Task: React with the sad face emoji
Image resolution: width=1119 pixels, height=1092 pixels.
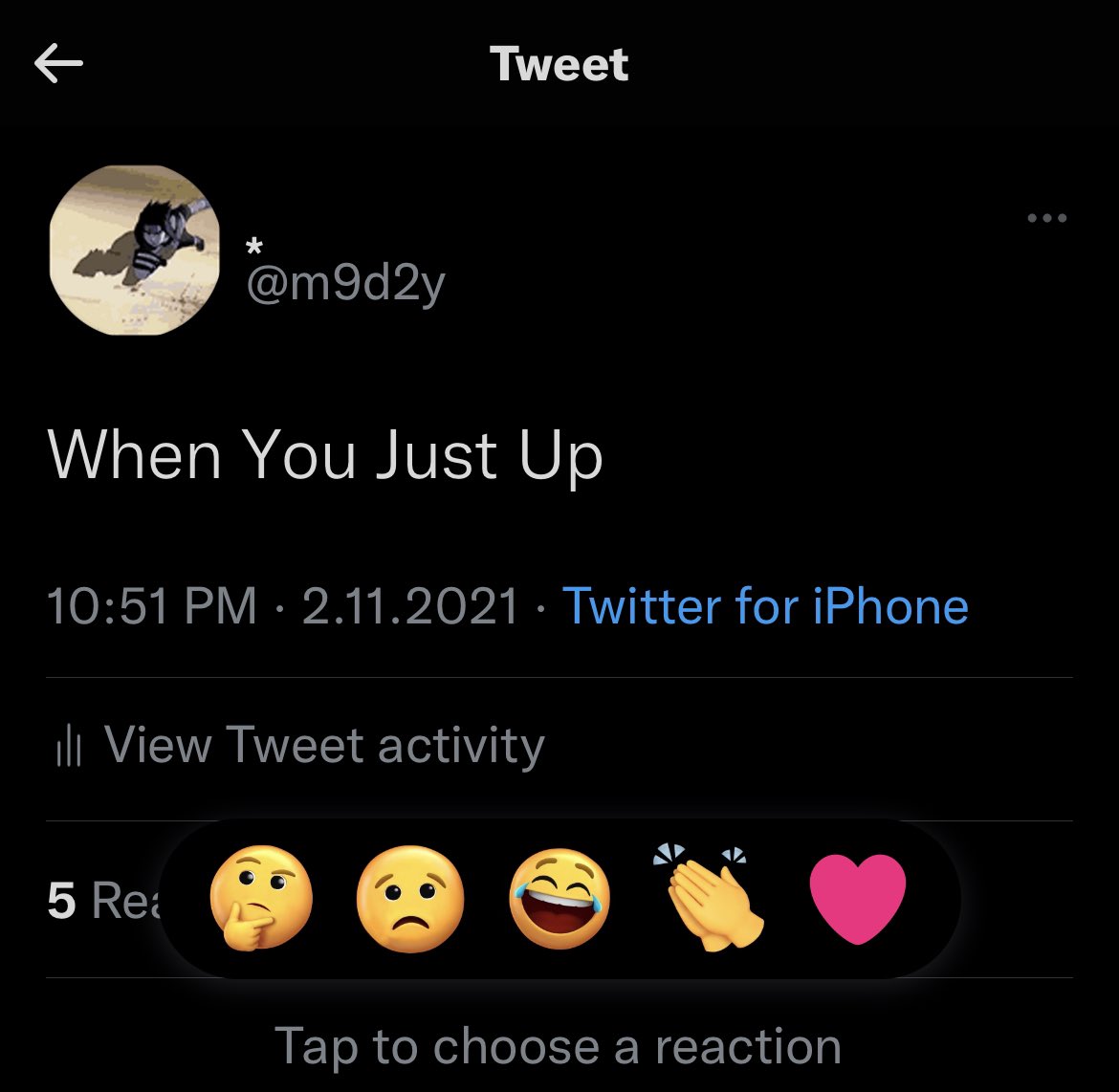Action: pos(409,899)
